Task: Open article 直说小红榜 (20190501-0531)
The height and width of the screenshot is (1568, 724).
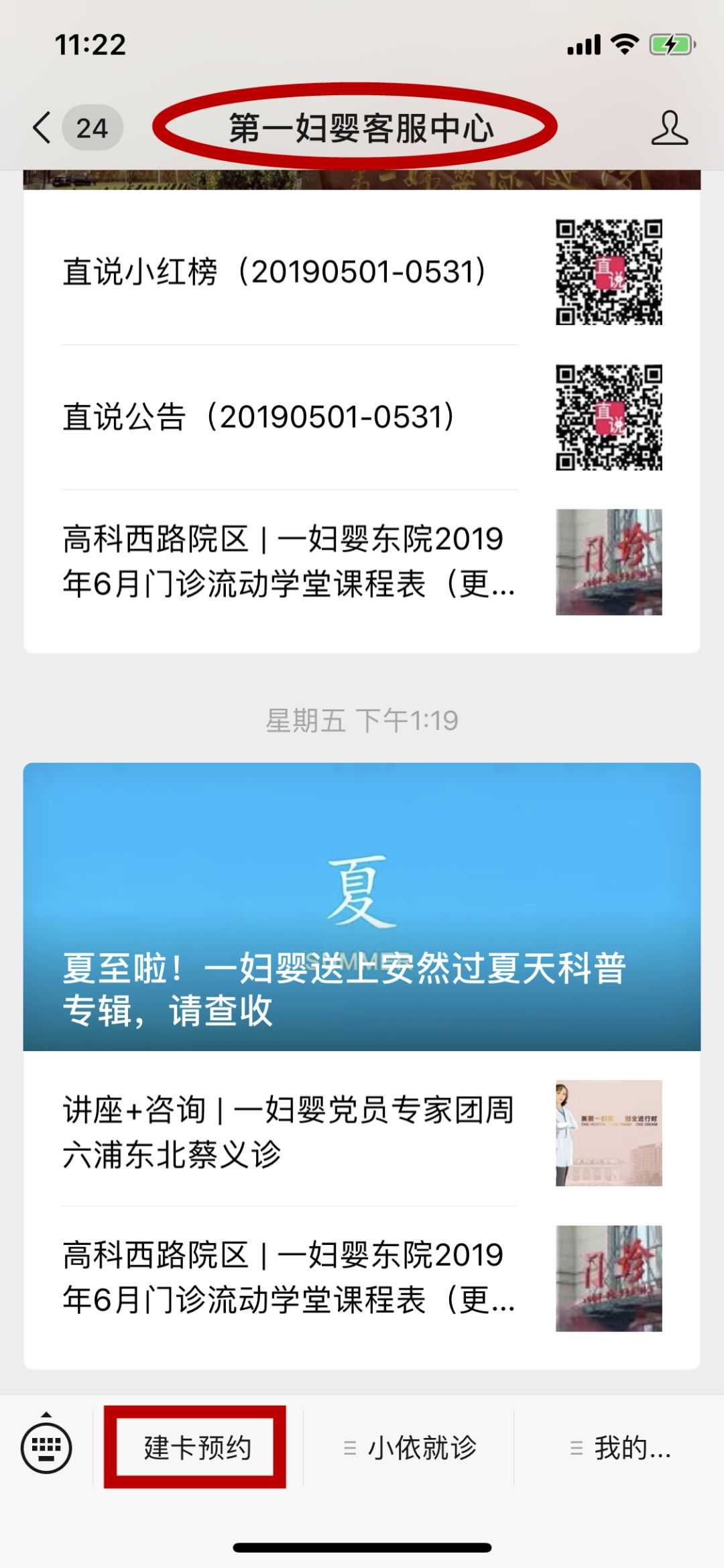Action: (290, 272)
